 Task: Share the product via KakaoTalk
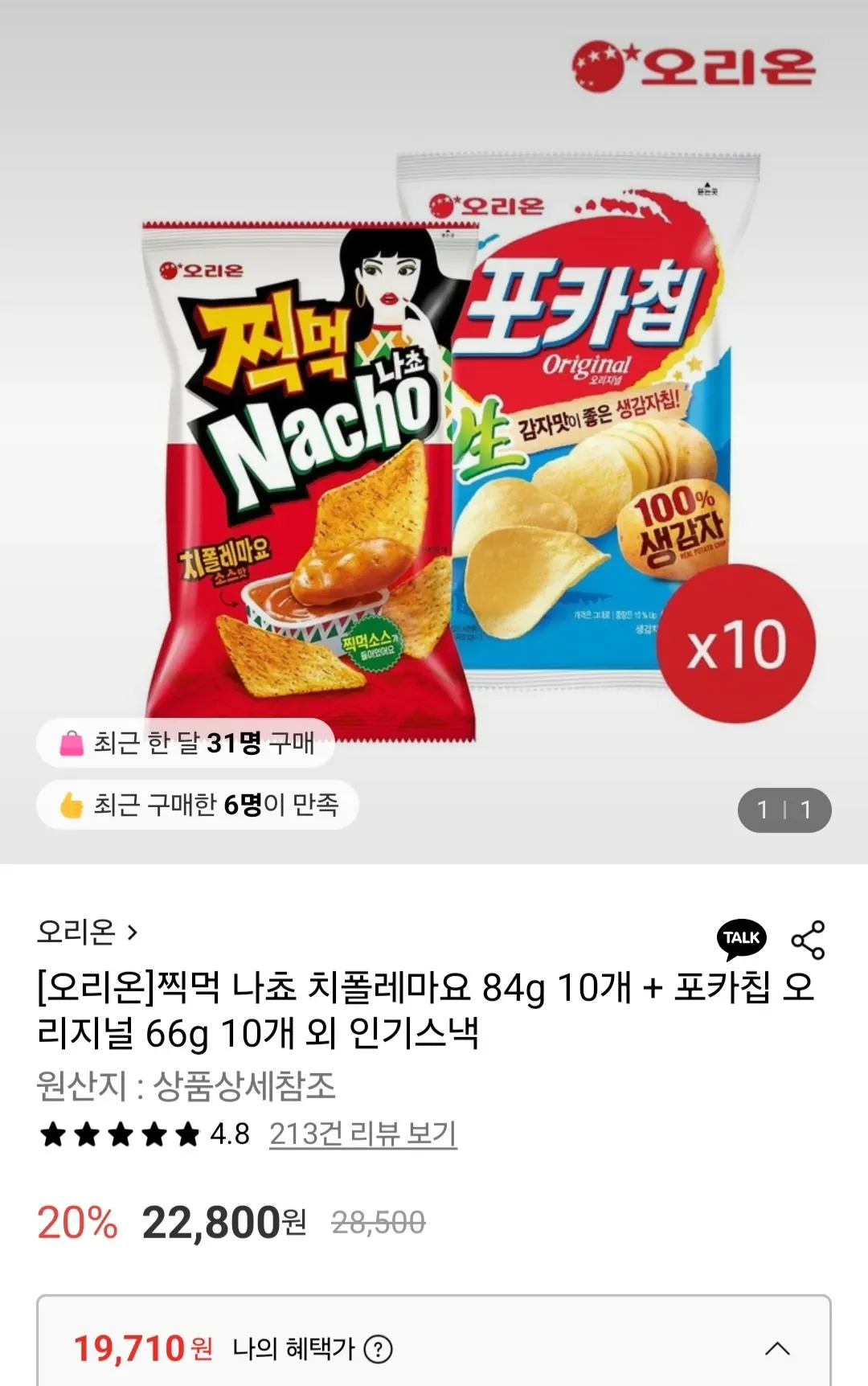[x=741, y=939]
